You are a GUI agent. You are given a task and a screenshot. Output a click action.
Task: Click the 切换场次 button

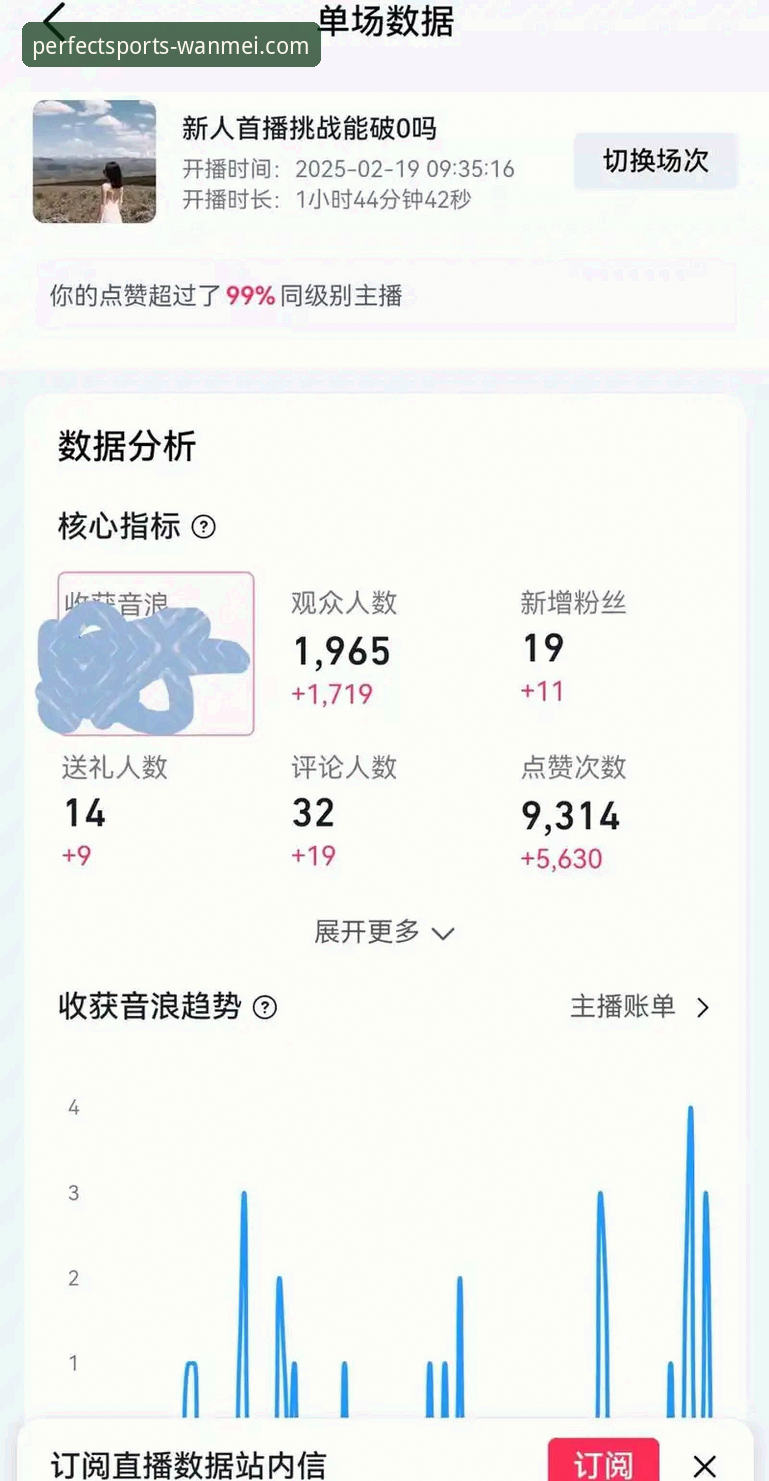tap(655, 161)
